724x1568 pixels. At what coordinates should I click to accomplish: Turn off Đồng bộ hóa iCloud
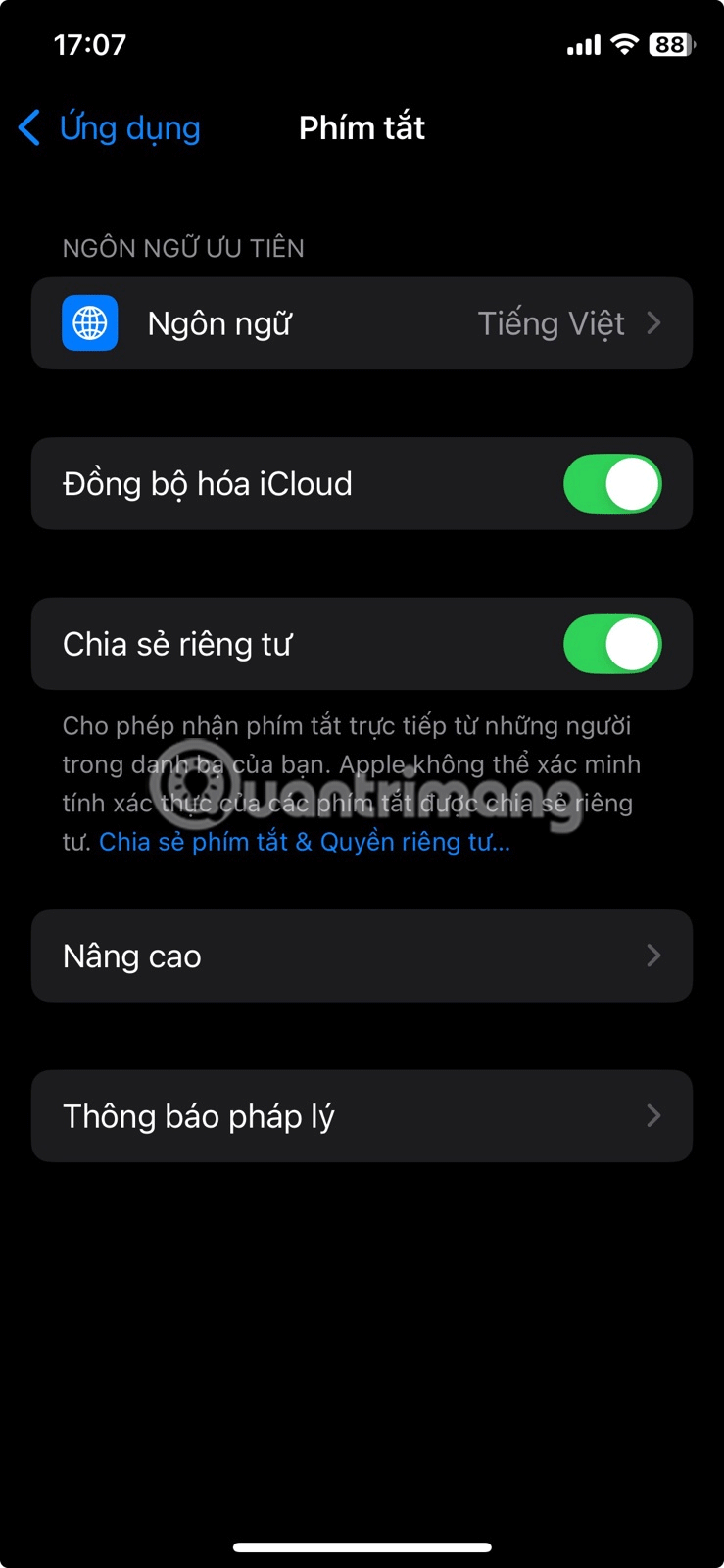coord(612,484)
